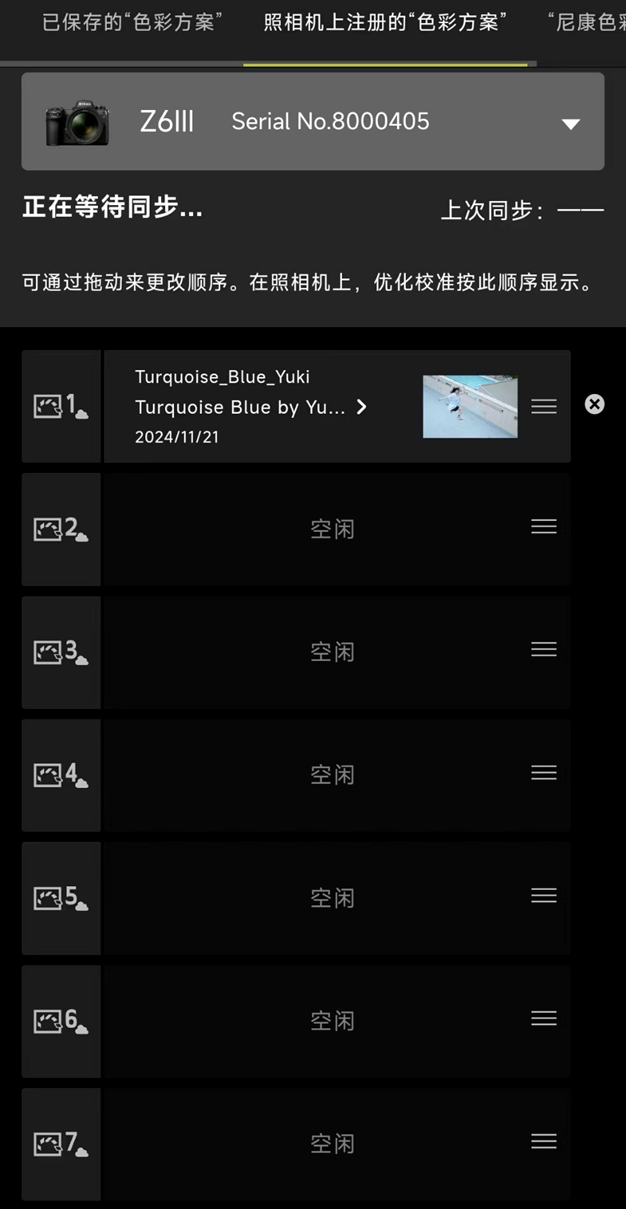Select the empty slot 6 row
Image resolution: width=626 pixels, height=1209 pixels.
pyautogui.click(x=337, y=1021)
